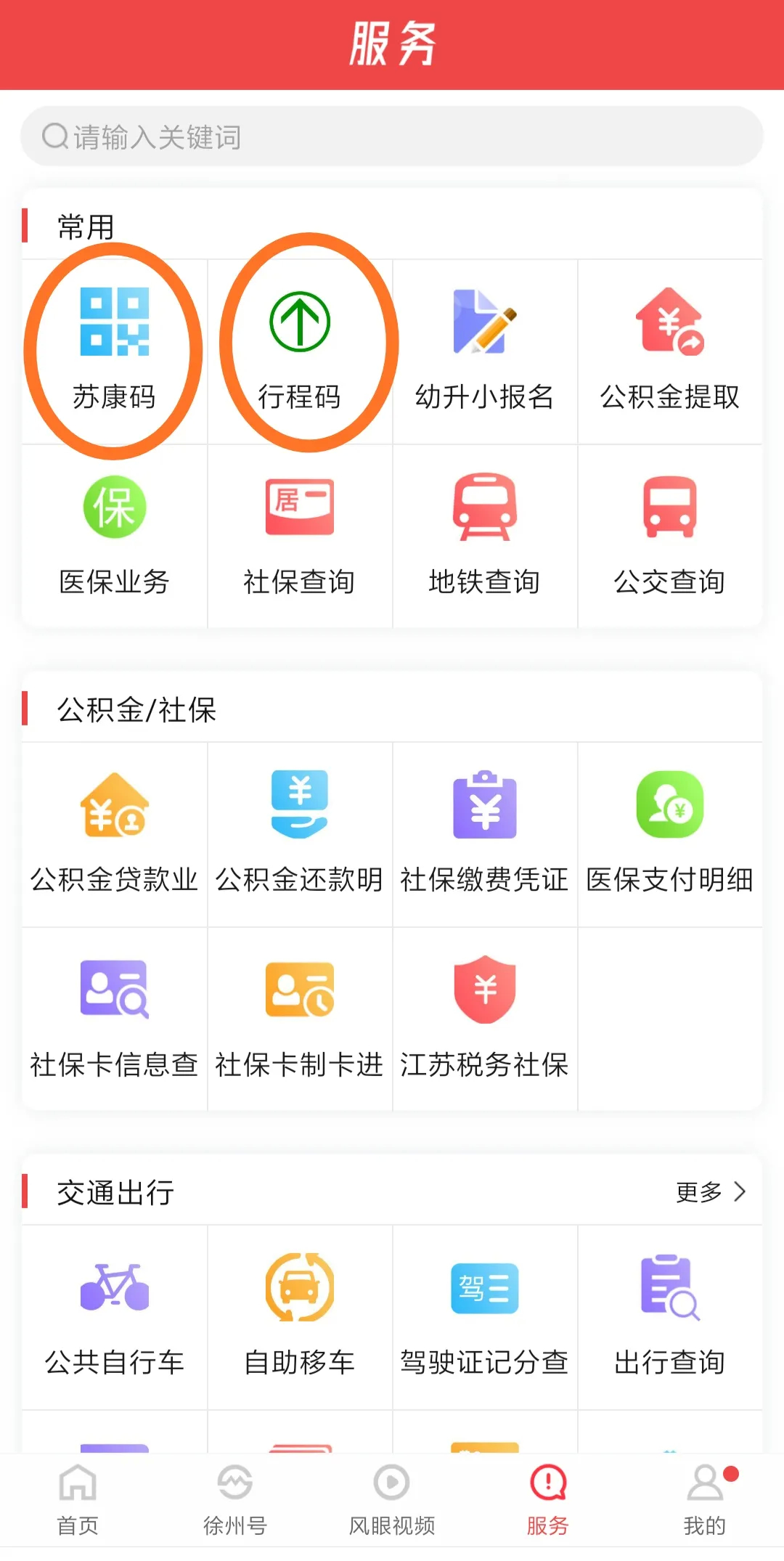The height and width of the screenshot is (1561, 784).
Task: Open 自助移车 service
Action: (300, 1317)
